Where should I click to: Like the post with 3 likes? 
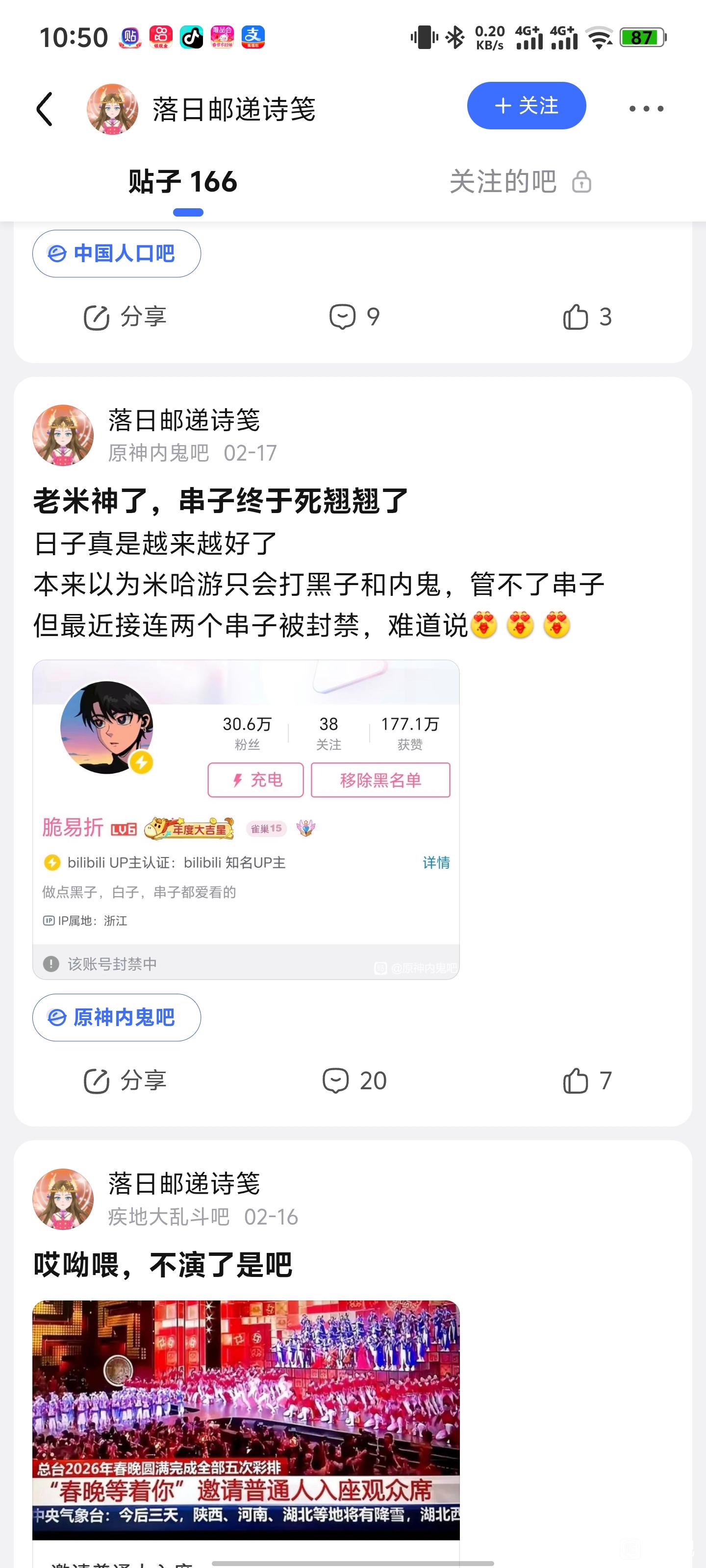pyautogui.click(x=586, y=317)
